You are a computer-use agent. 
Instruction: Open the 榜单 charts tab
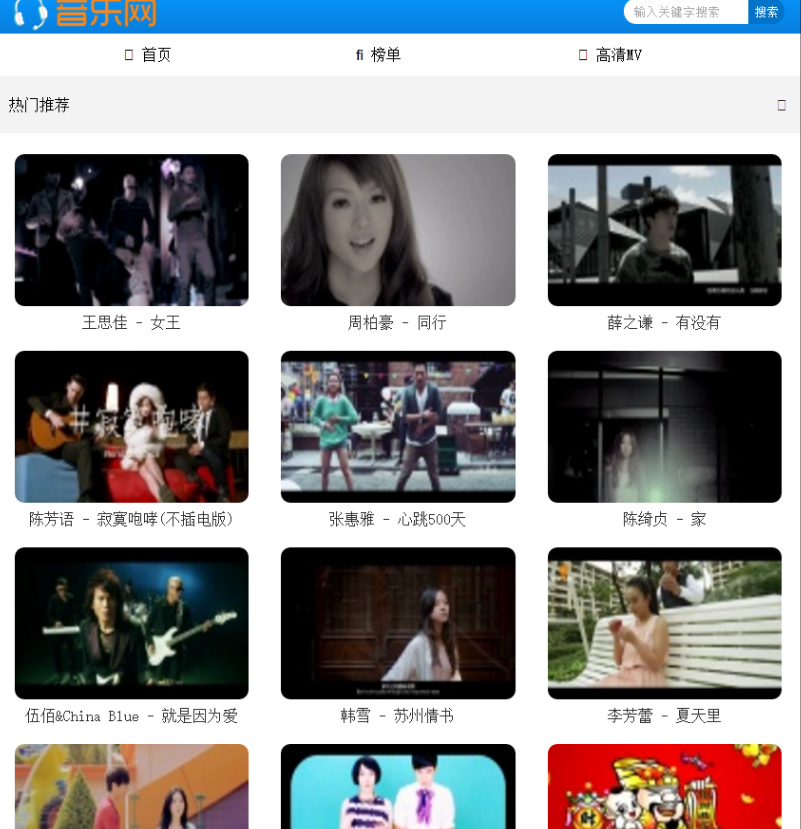(378, 55)
